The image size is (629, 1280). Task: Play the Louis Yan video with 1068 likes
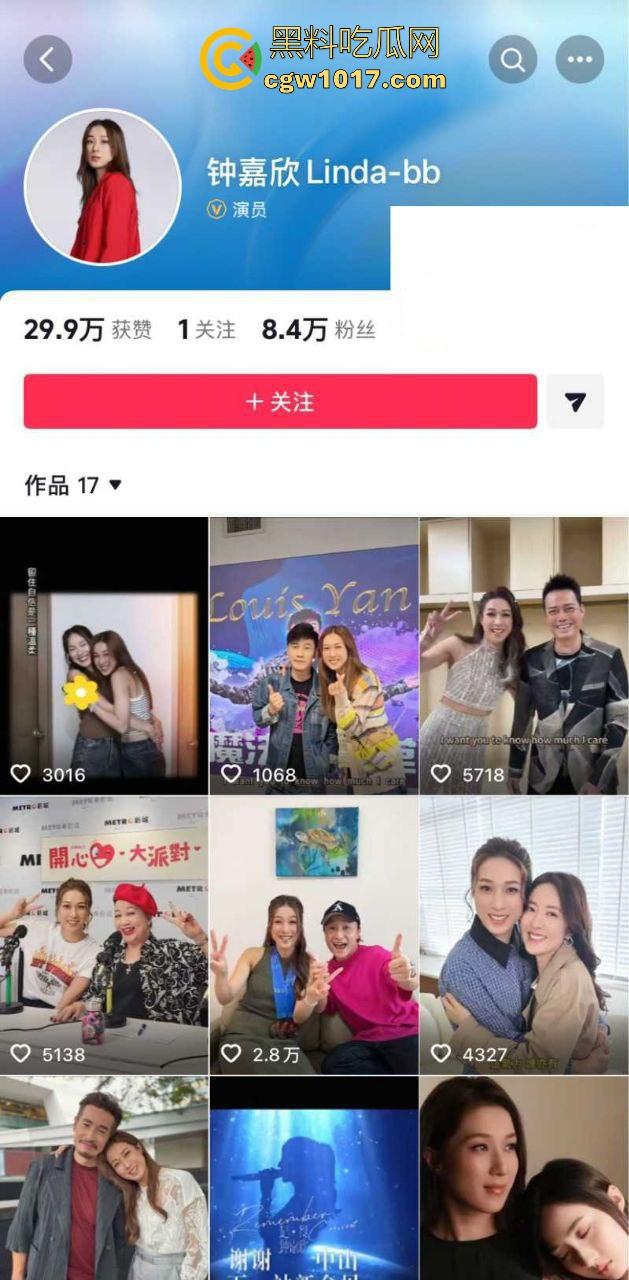pos(314,655)
